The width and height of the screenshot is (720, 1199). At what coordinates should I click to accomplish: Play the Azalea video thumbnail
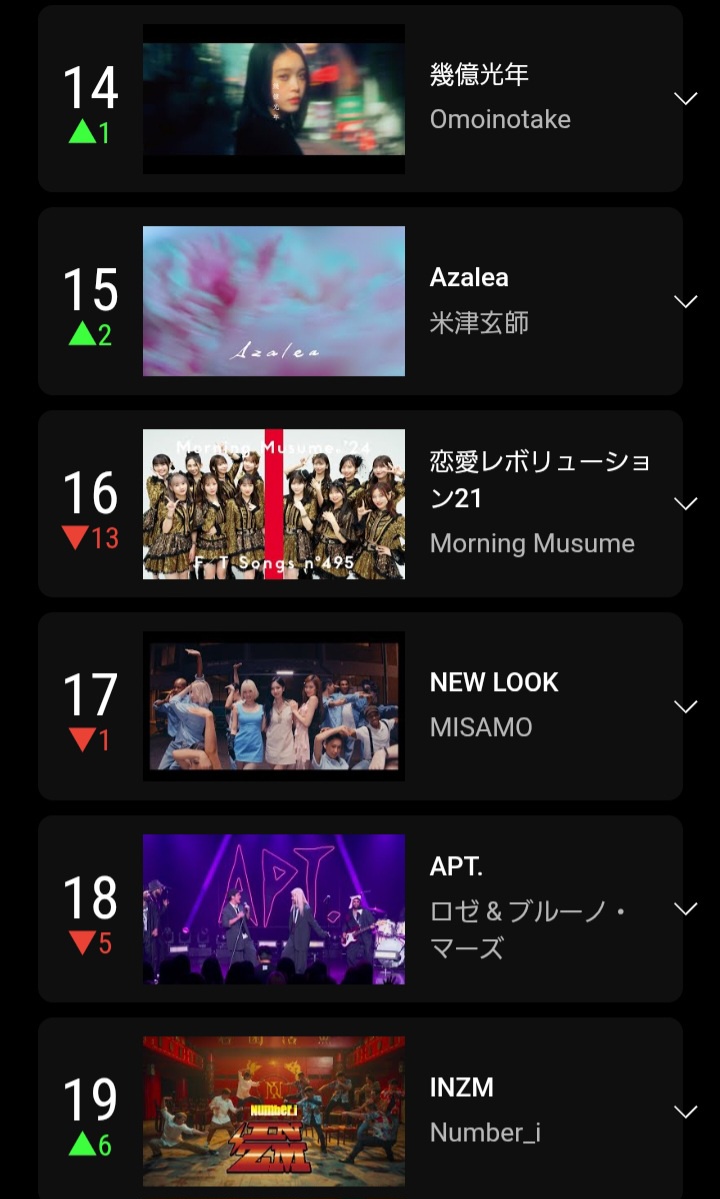tap(274, 301)
